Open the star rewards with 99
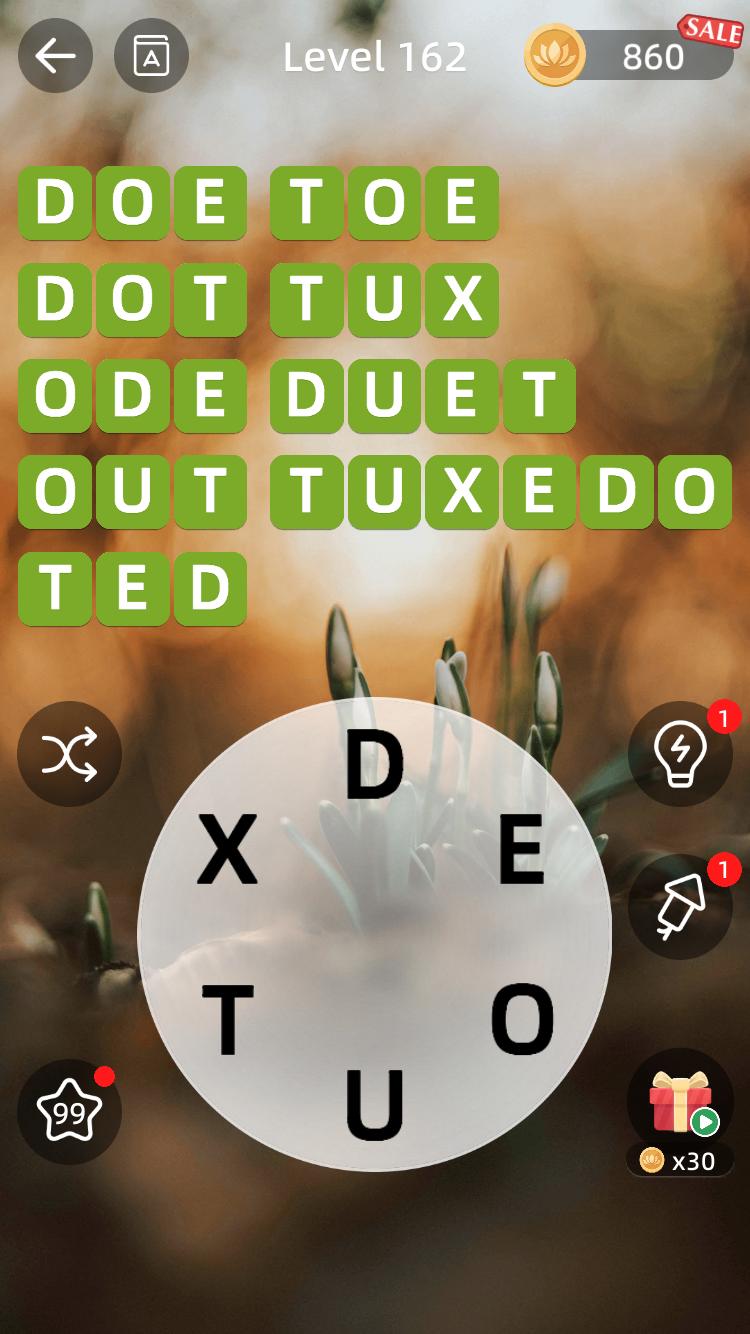The width and height of the screenshot is (750, 1334). coord(69,1111)
